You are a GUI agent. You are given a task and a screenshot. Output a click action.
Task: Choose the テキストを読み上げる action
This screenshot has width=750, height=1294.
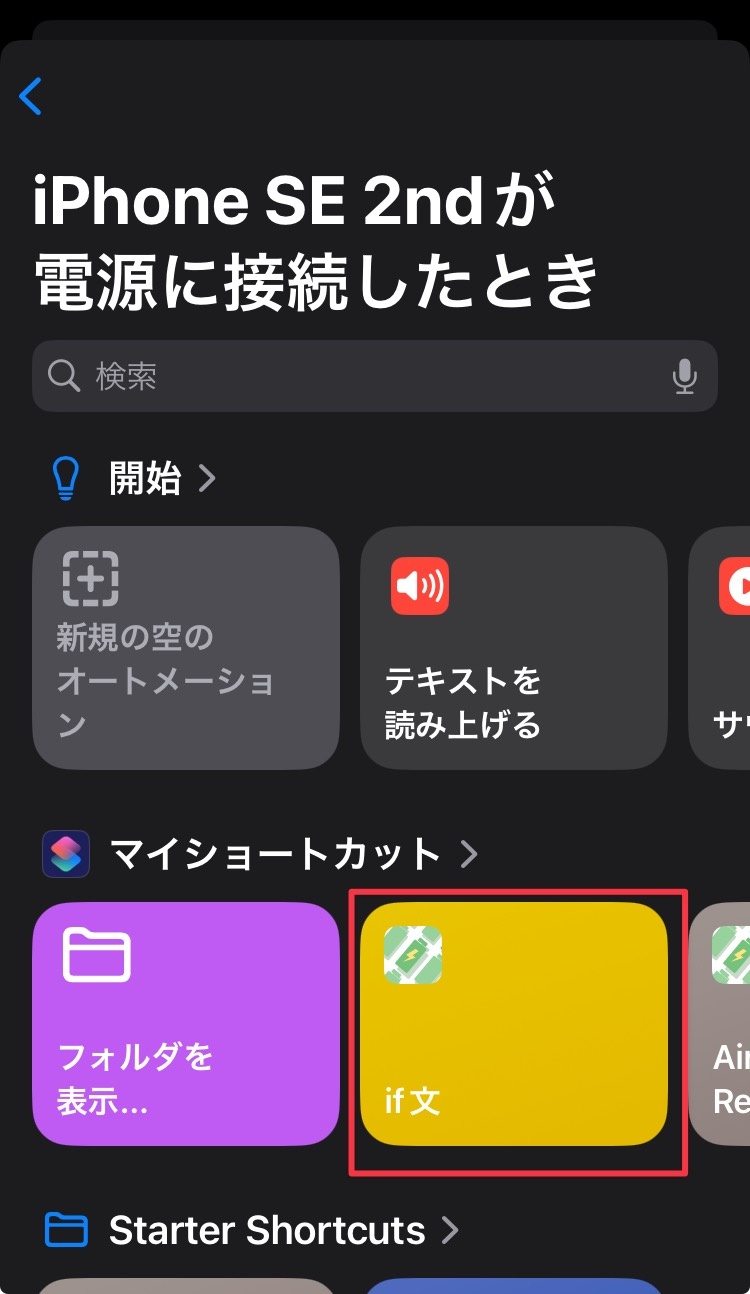click(x=513, y=648)
